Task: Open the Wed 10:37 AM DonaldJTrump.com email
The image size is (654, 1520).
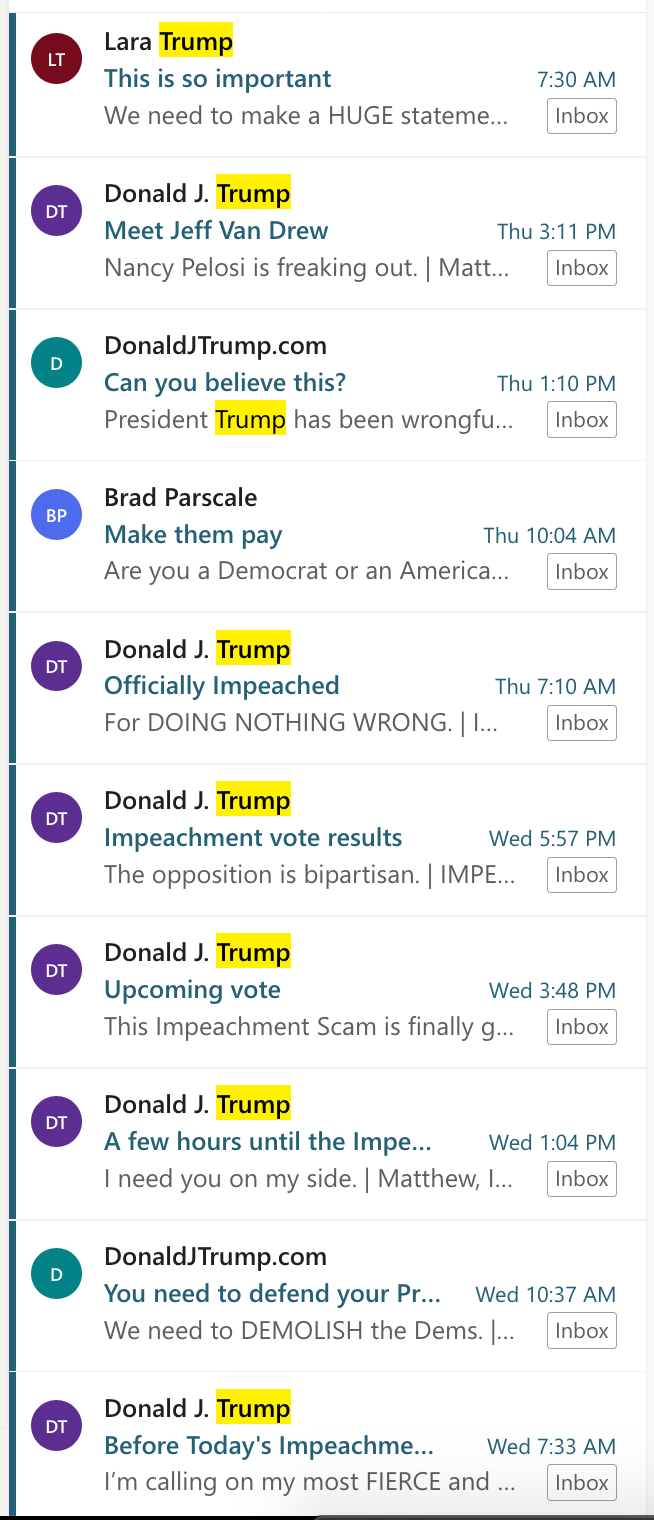Action: (x=272, y=1294)
